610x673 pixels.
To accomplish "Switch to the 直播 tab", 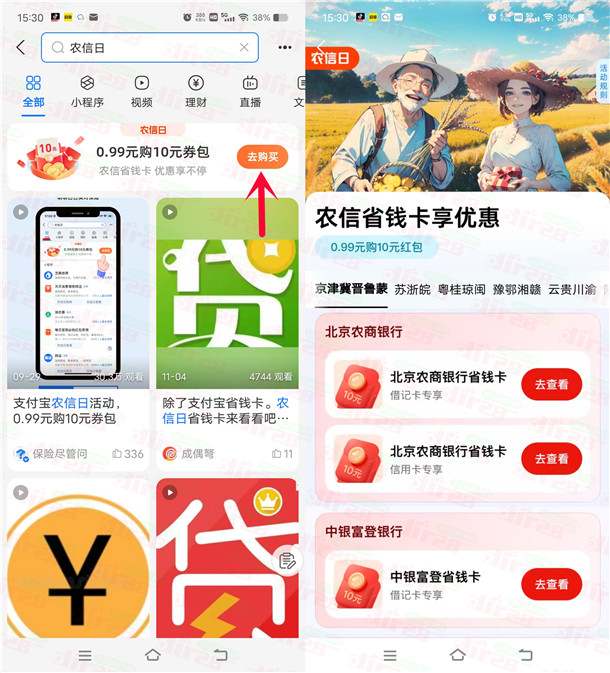I will pos(250,91).
